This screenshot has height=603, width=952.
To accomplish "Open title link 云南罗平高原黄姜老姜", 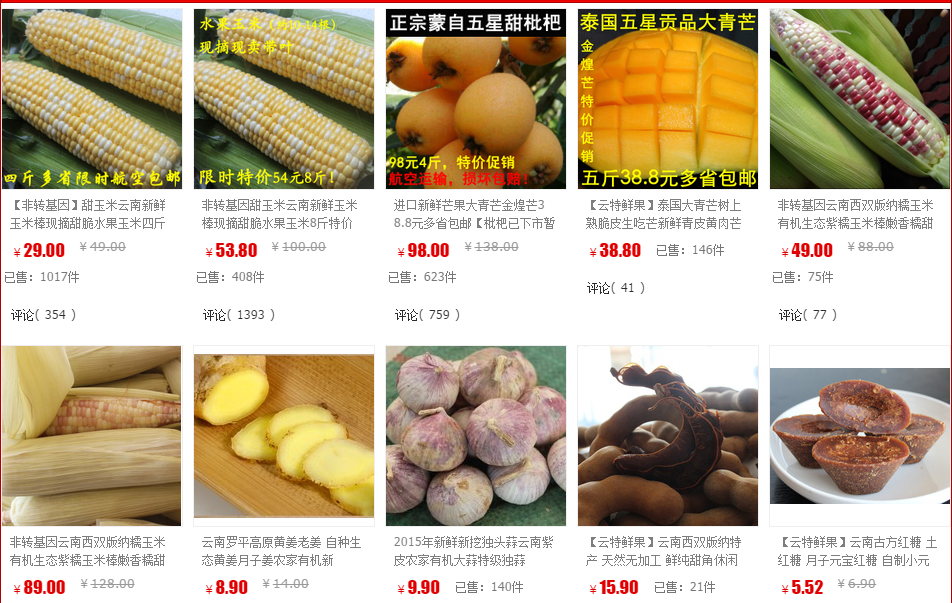I will coord(281,551).
